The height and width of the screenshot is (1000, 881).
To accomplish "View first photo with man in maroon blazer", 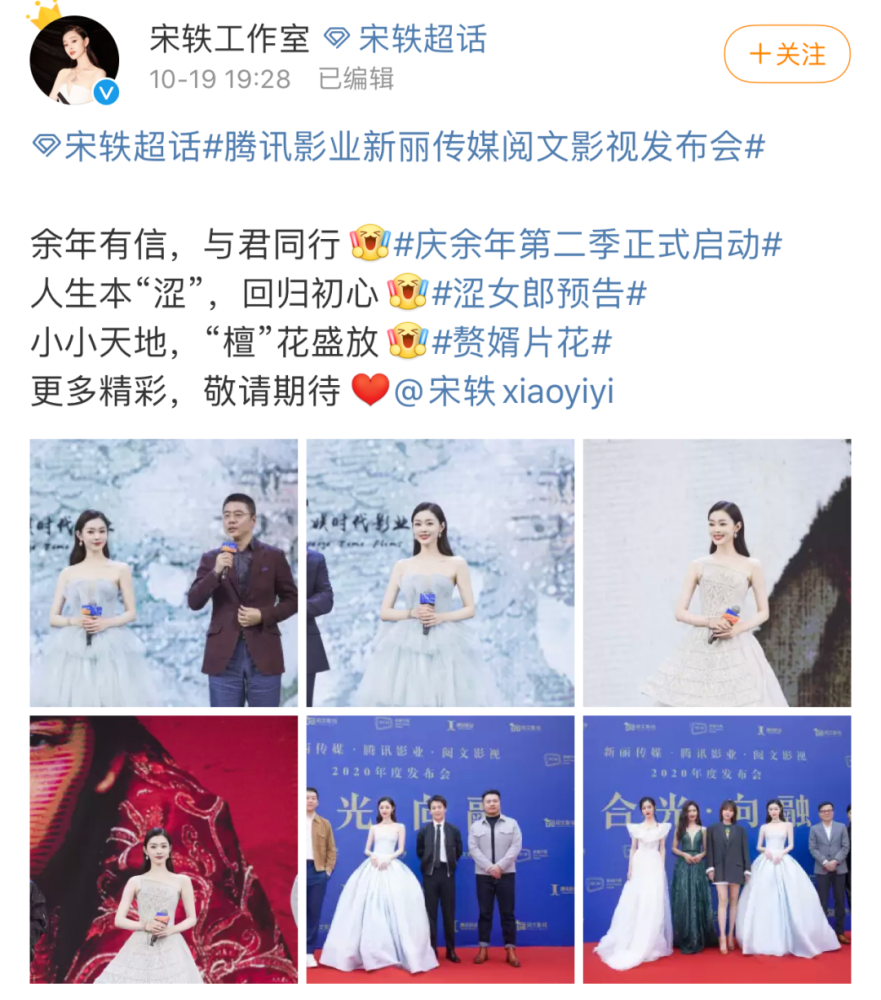I will 163,573.
